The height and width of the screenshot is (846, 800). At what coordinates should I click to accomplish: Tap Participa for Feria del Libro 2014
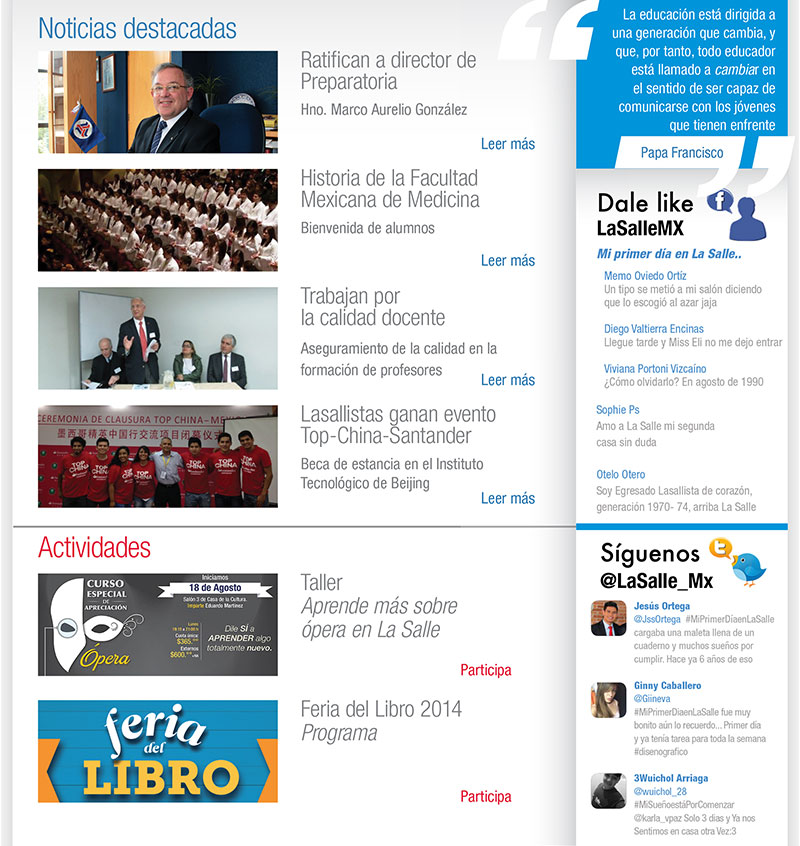(485, 797)
